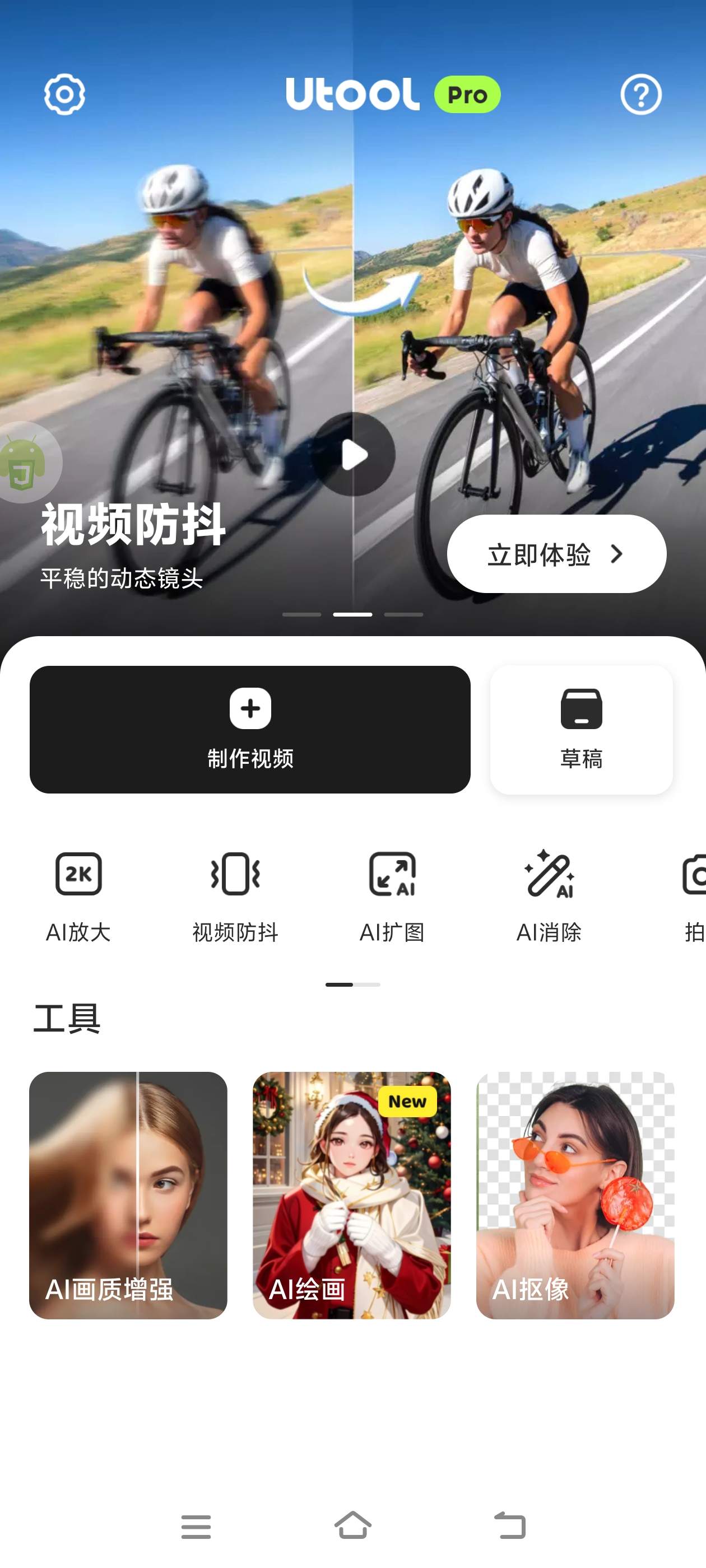
Task: Open settings gear icon
Action: [64, 94]
